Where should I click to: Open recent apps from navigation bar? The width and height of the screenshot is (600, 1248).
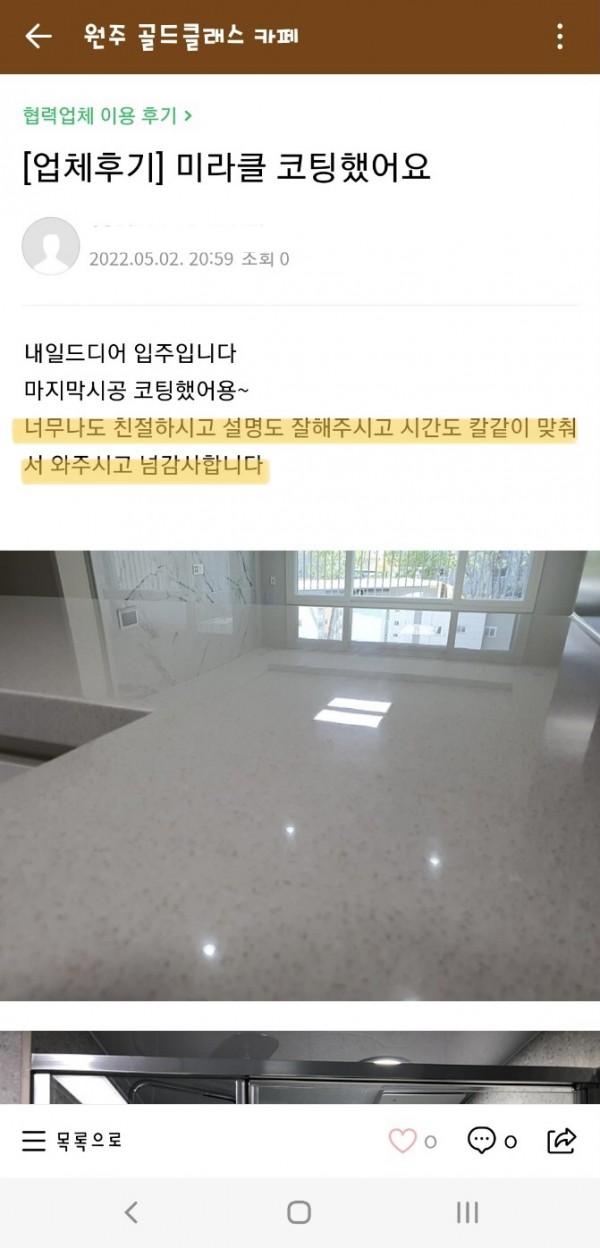click(x=467, y=1213)
